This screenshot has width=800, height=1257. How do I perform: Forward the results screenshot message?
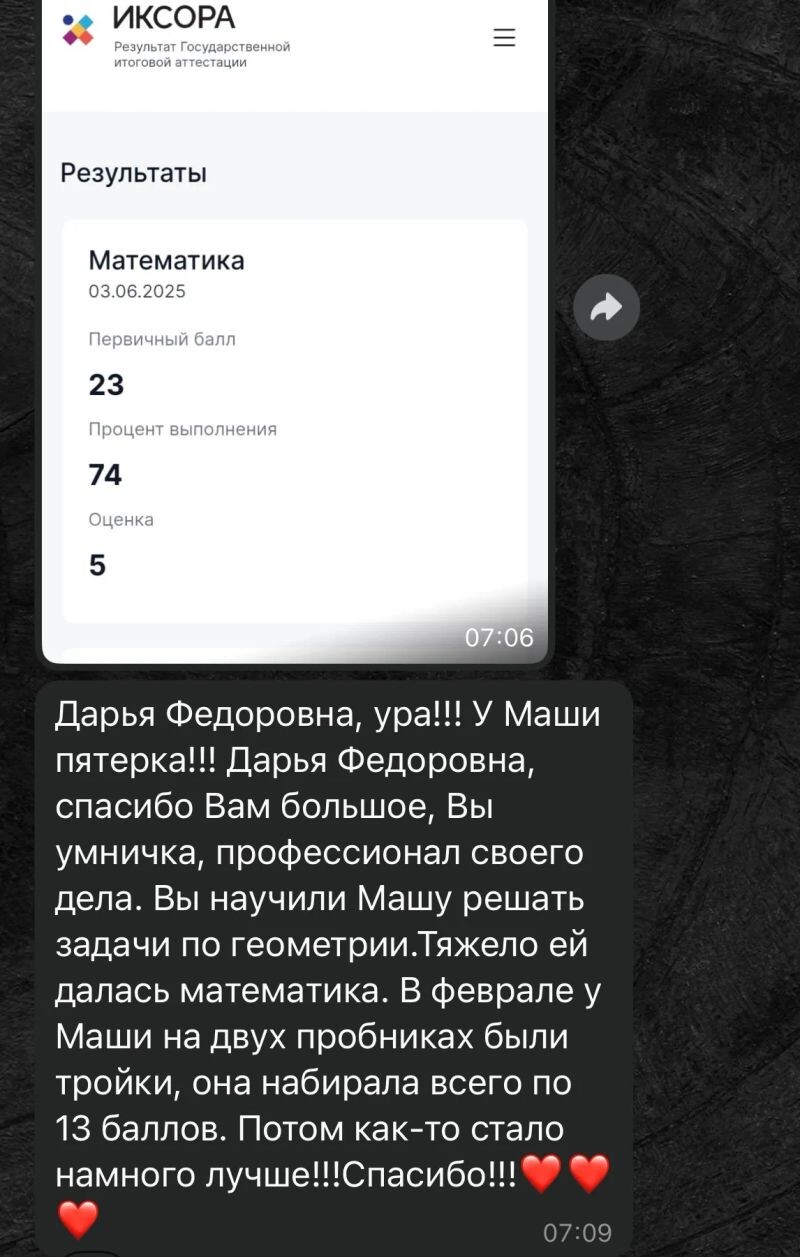(606, 308)
